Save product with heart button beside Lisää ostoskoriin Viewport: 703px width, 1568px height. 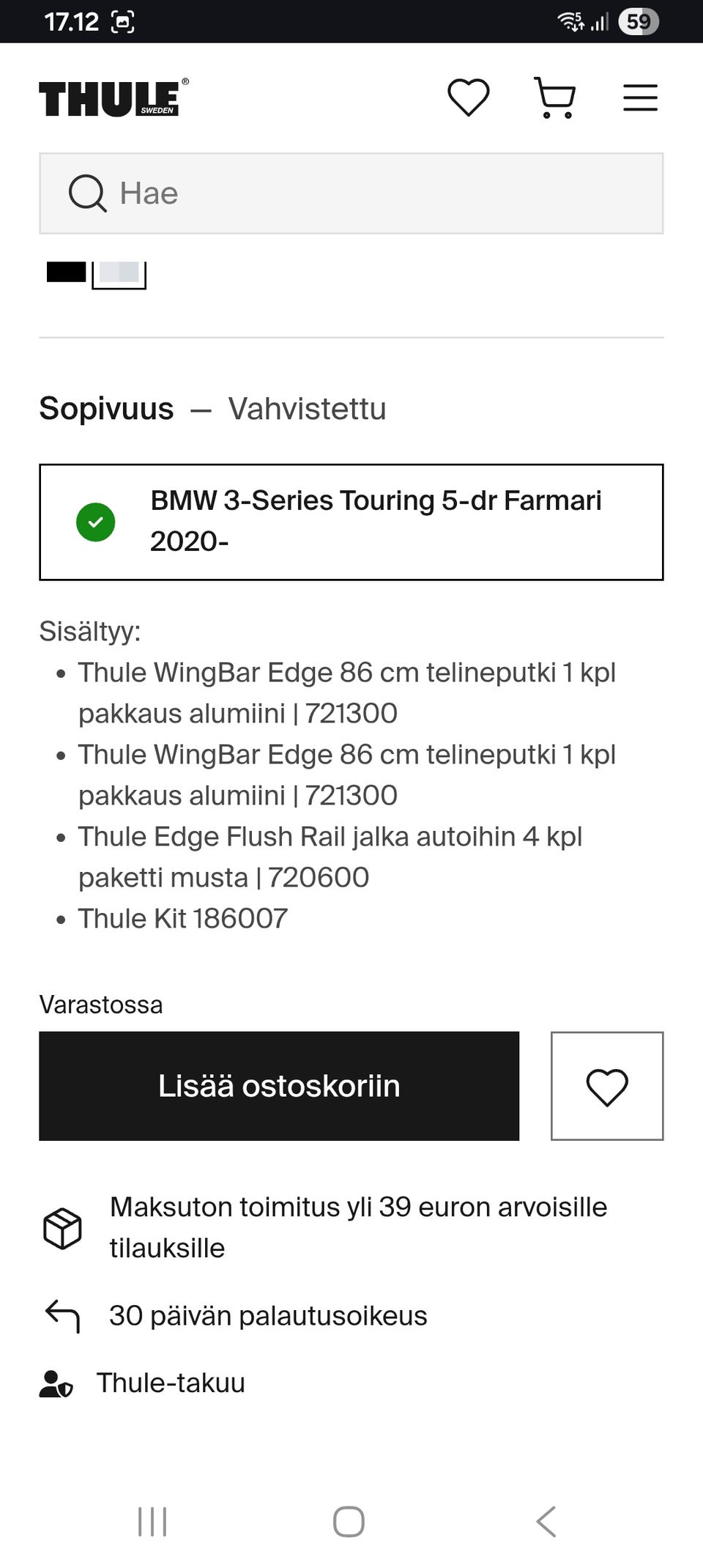coord(607,1086)
